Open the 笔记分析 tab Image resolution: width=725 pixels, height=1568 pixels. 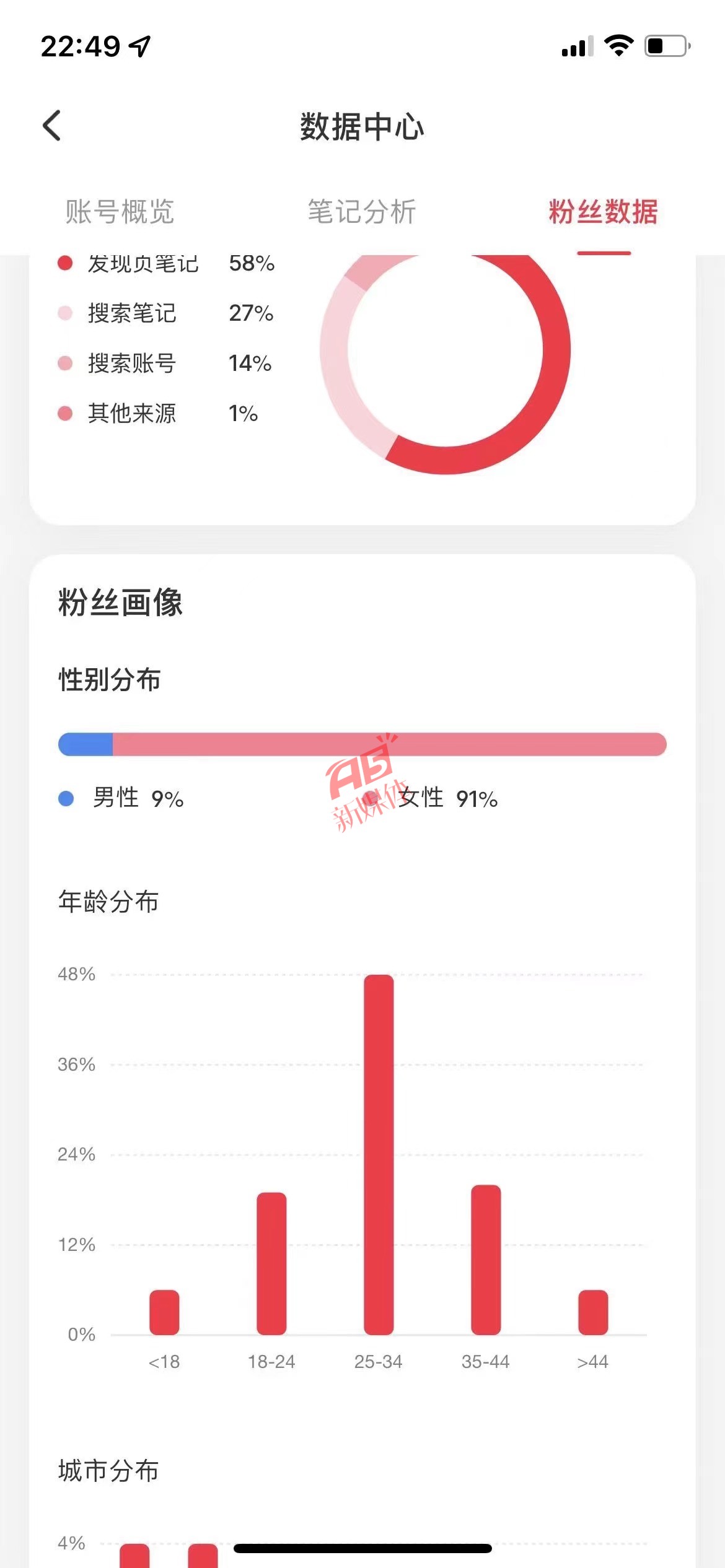[x=362, y=212]
